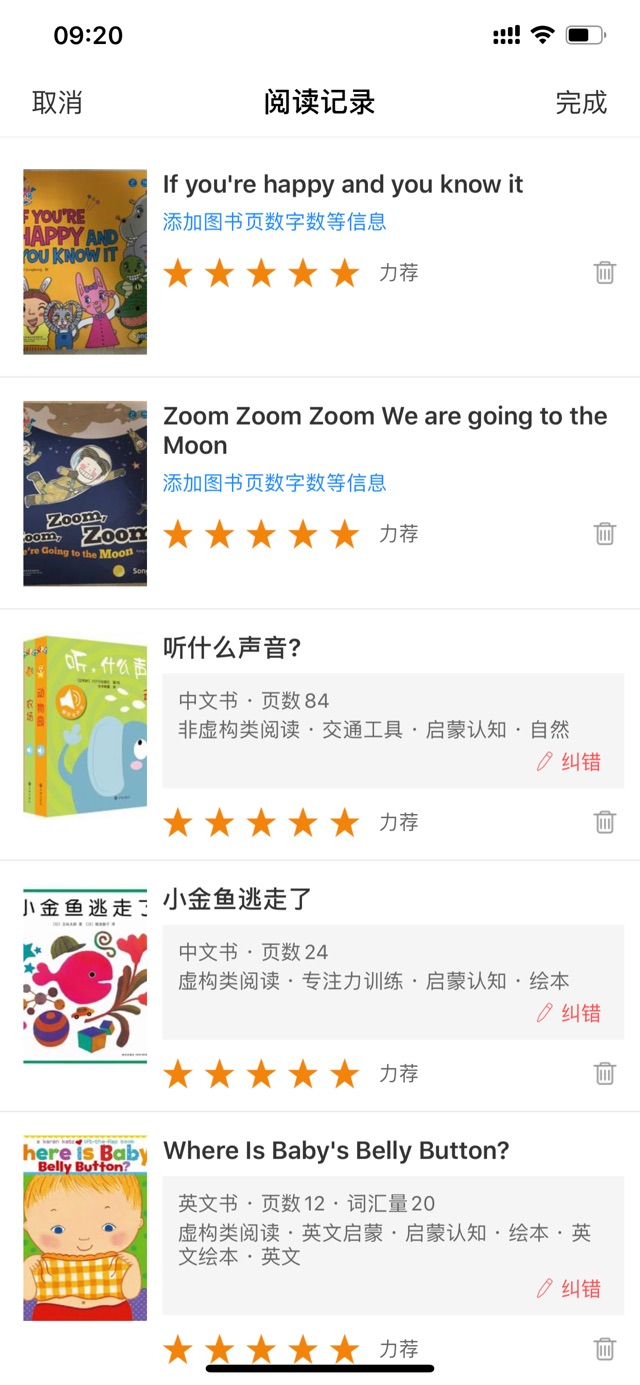Remove 小金鱼逃走了 with the trash icon
The width and height of the screenshot is (640, 1385).
coord(605,1073)
